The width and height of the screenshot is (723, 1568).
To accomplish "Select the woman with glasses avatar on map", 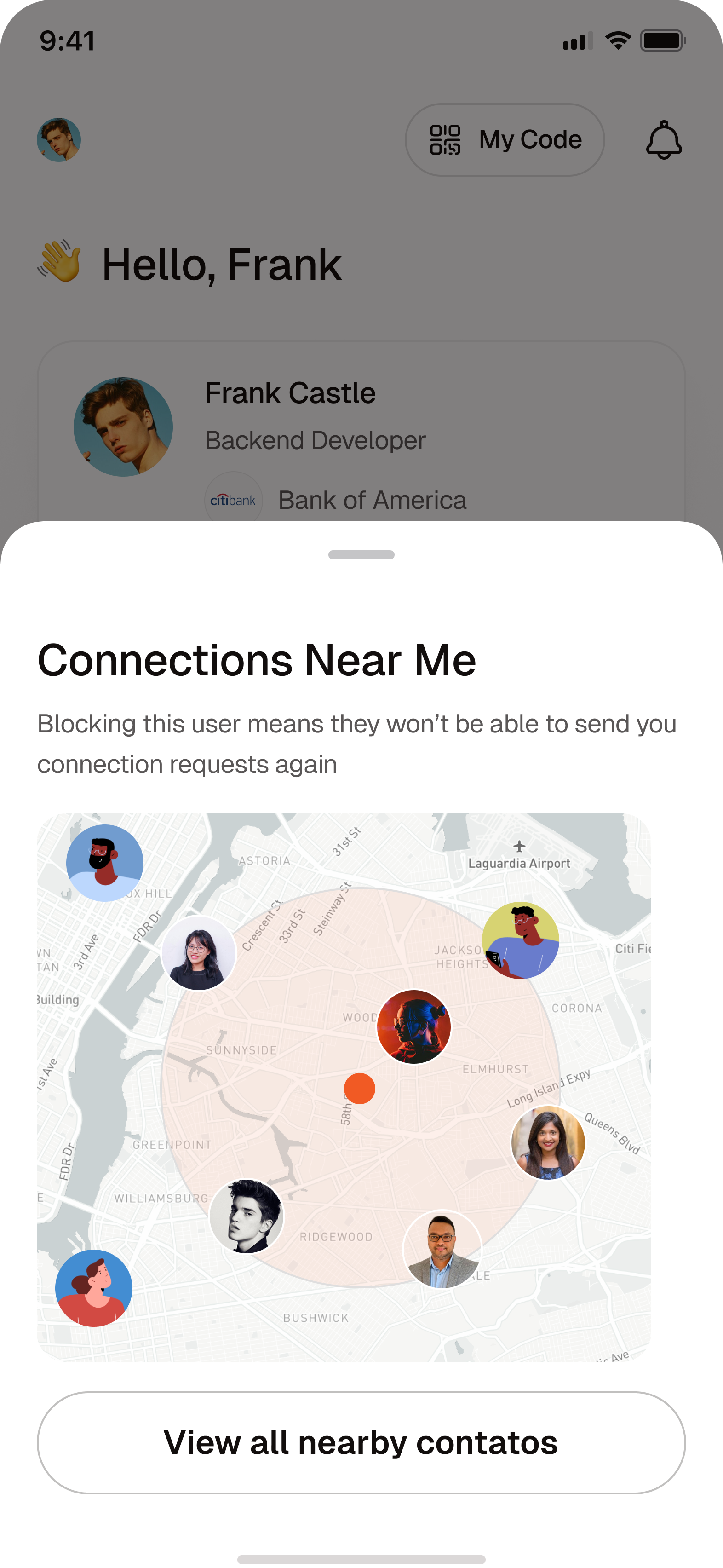I will point(198,953).
